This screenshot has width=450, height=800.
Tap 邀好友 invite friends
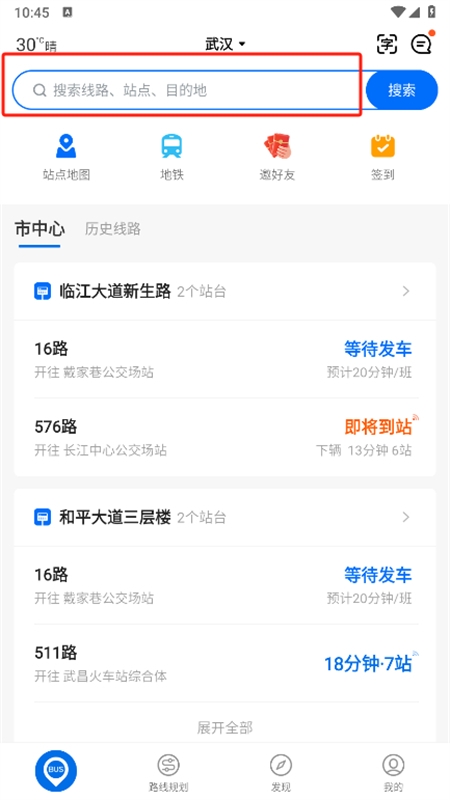[x=277, y=157]
